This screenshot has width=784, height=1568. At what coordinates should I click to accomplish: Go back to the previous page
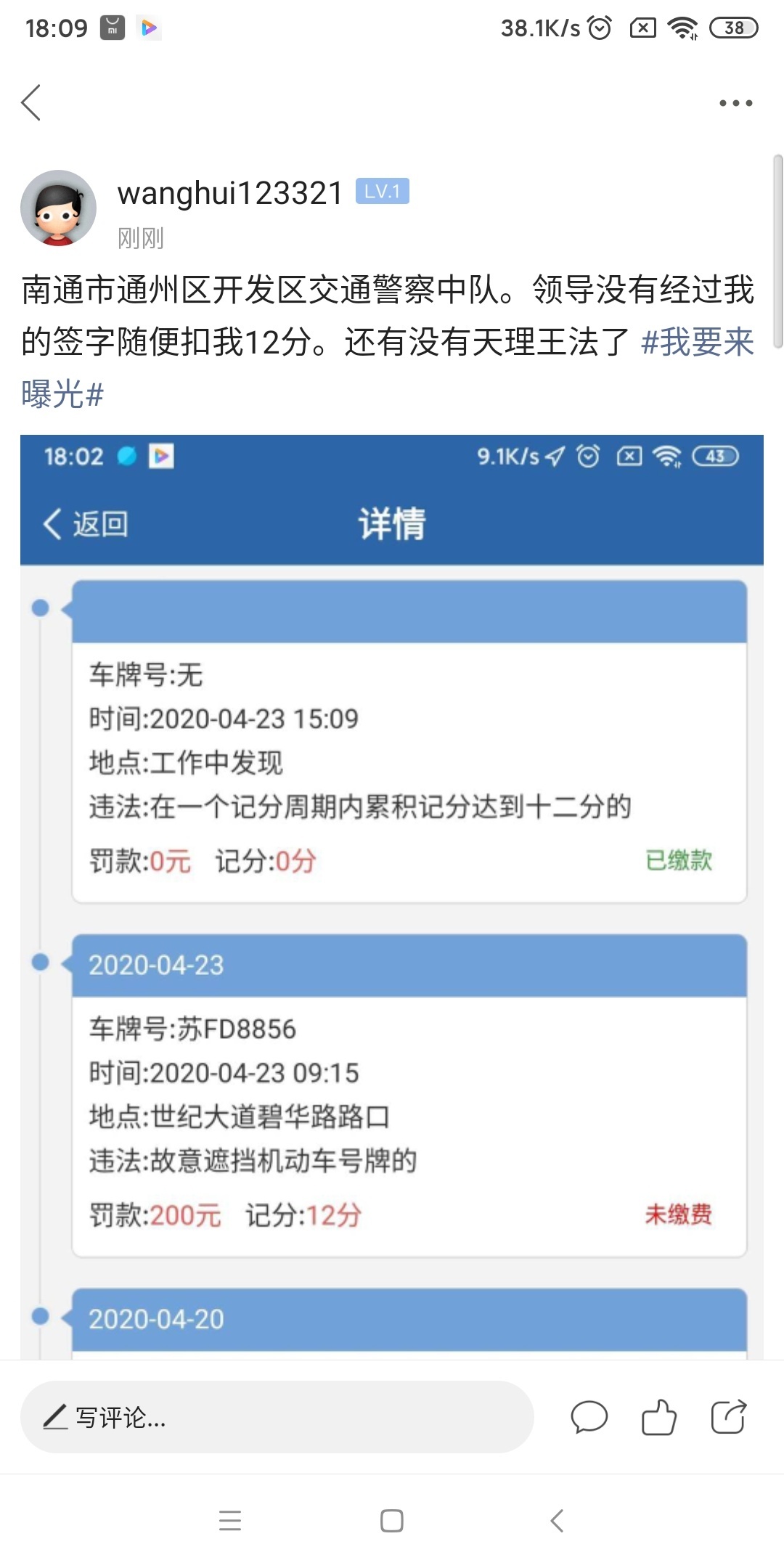coord(31,102)
